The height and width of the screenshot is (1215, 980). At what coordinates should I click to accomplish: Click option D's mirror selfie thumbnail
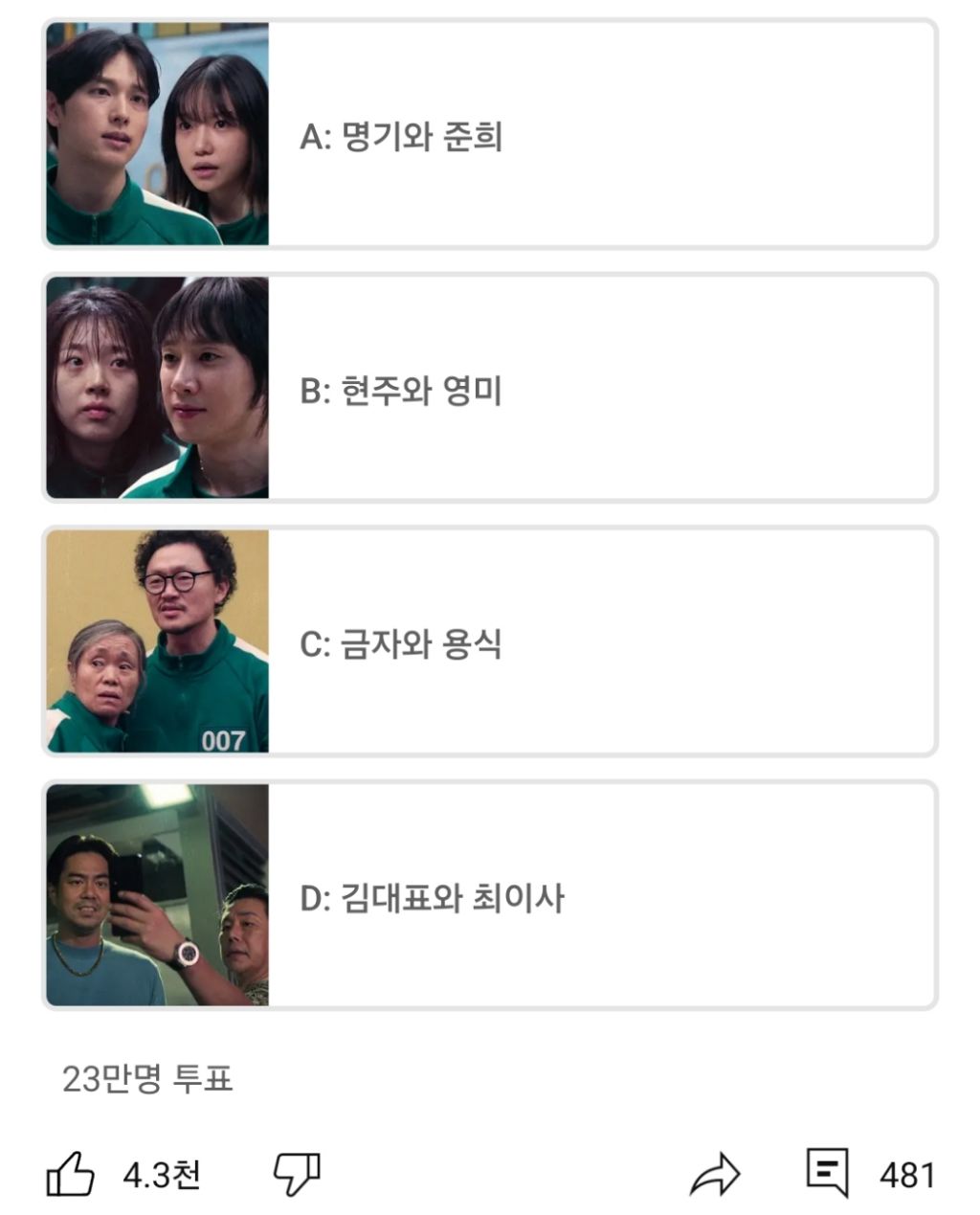(158, 896)
